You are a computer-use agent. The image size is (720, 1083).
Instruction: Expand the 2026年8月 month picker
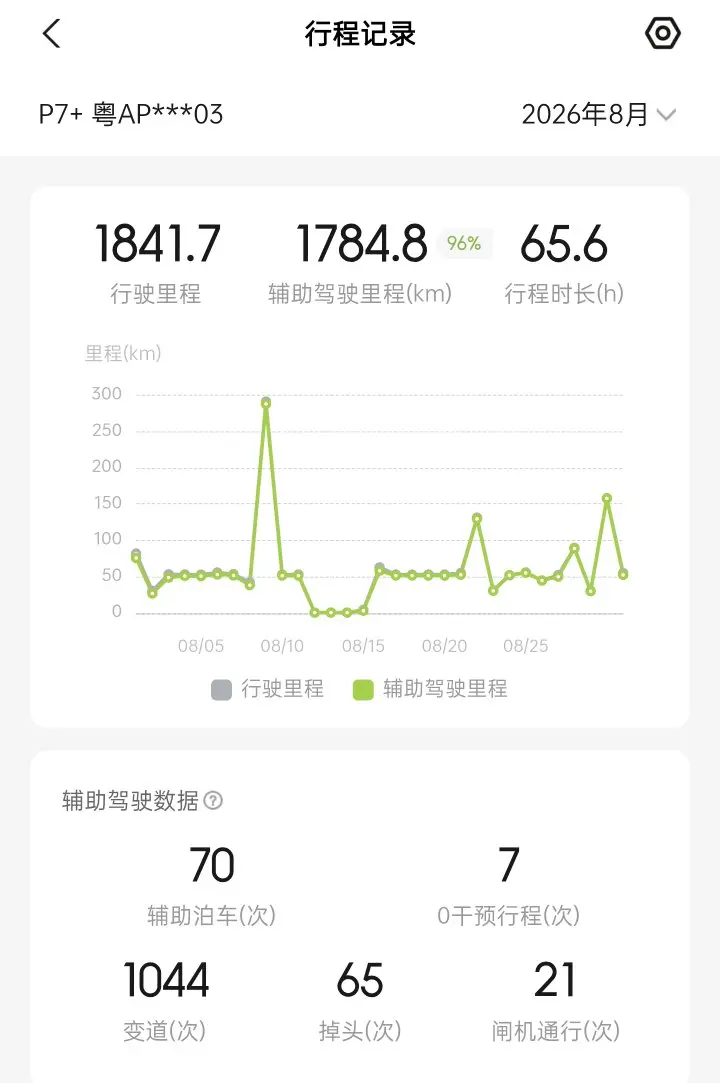pos(598,115)
